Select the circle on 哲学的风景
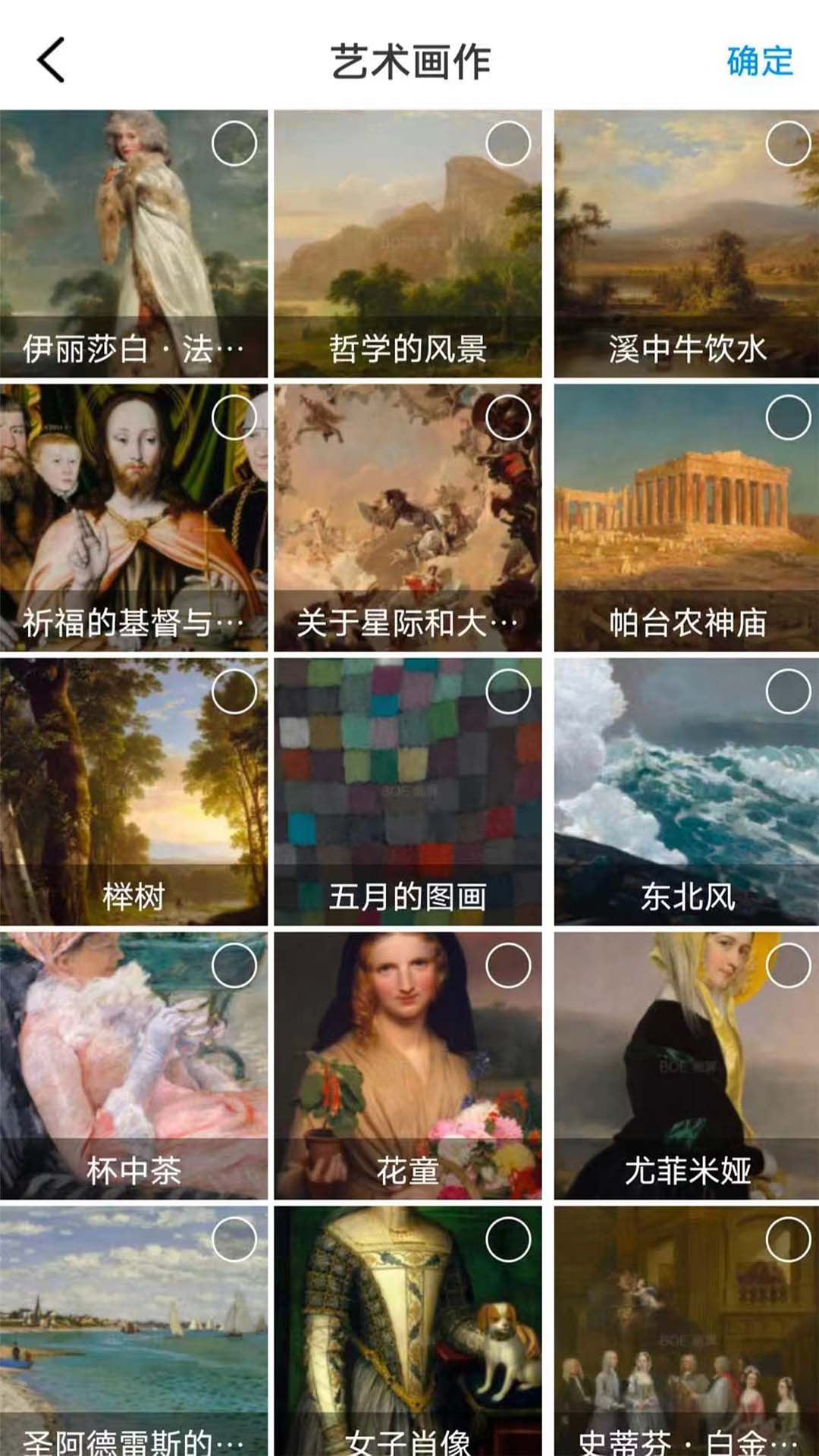Viewport: 819px width, 1456px height. (x=509, y=144)
